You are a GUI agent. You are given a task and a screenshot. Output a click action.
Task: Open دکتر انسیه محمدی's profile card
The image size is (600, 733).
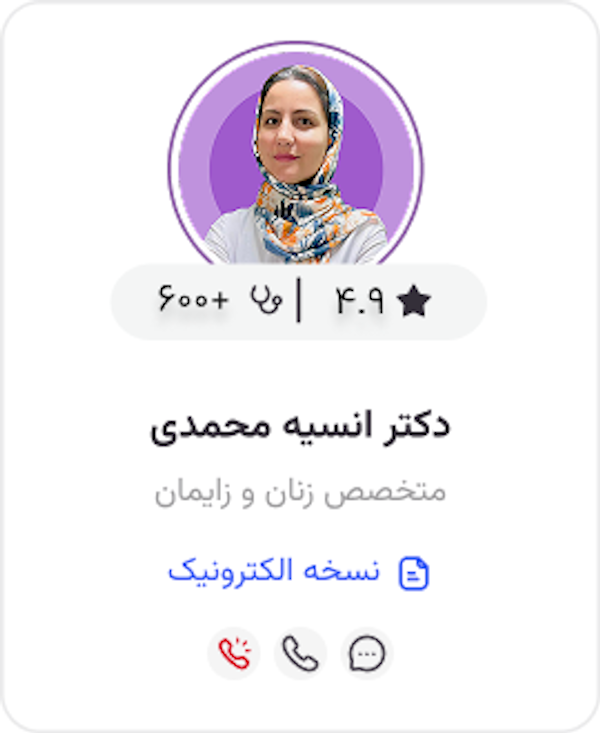click(x=300, y=427)
